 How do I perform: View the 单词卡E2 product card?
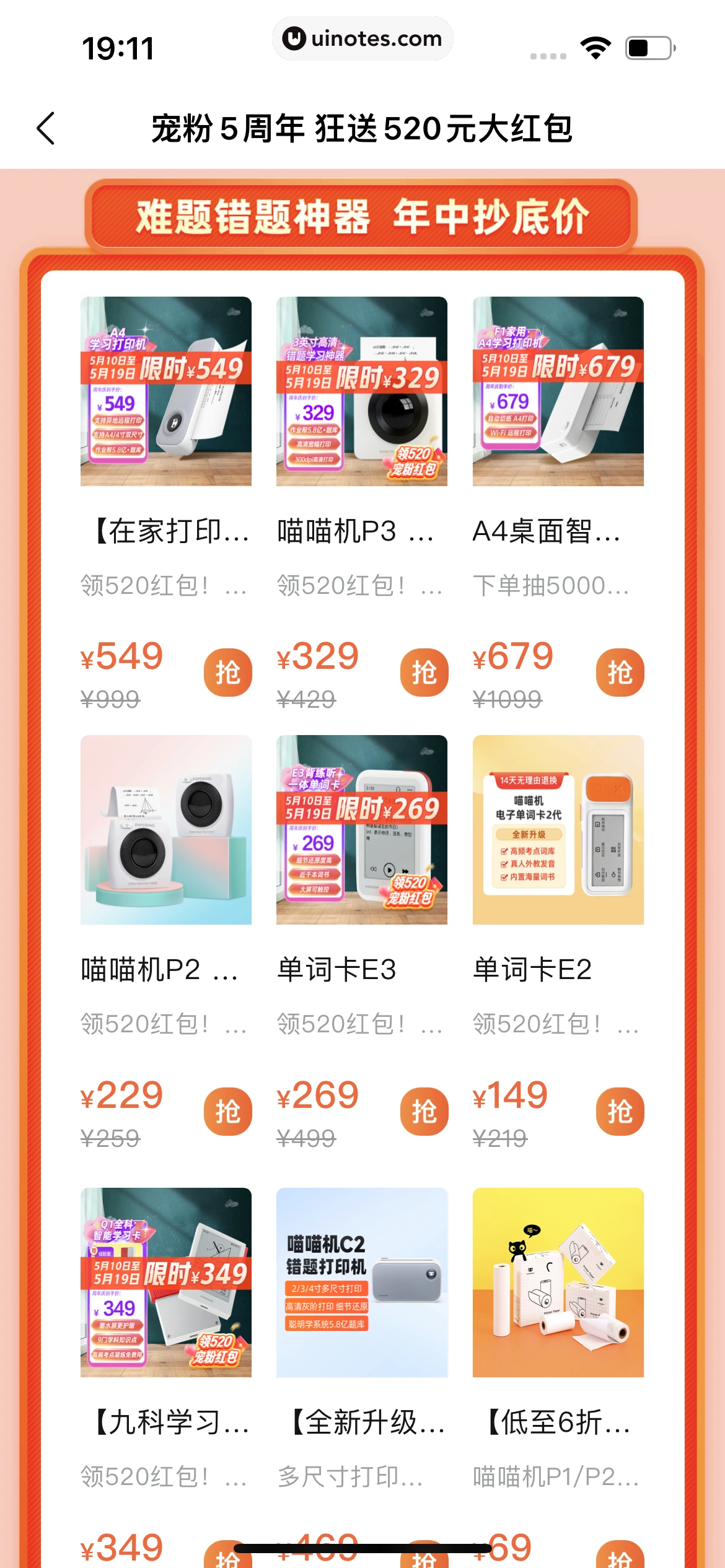(x=558, y=830)
